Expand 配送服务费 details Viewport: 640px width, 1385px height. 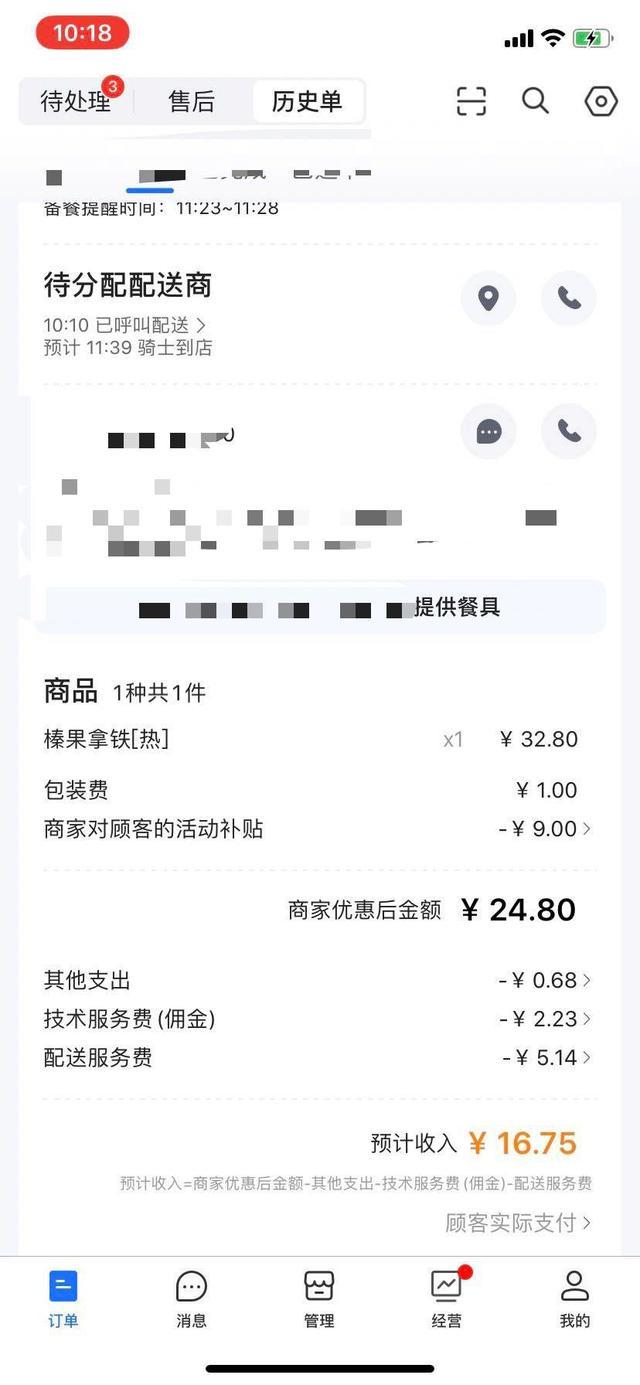[x=546, y=1057]
